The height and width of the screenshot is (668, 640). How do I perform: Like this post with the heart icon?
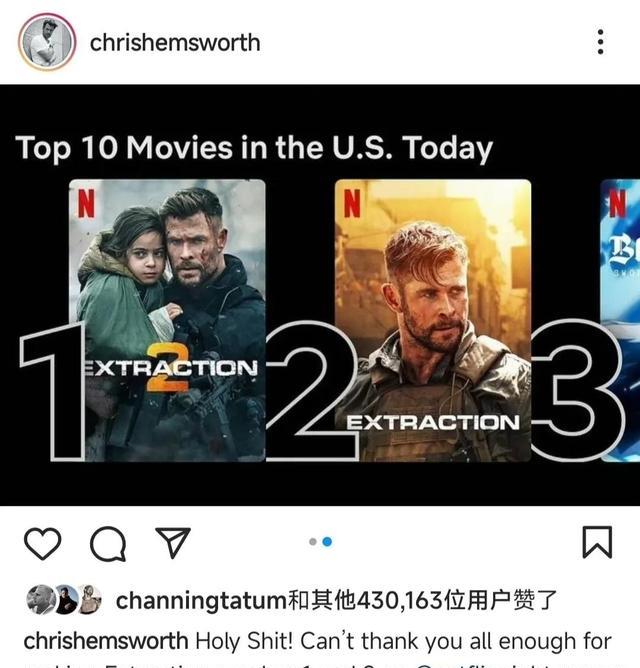(42, 543)
